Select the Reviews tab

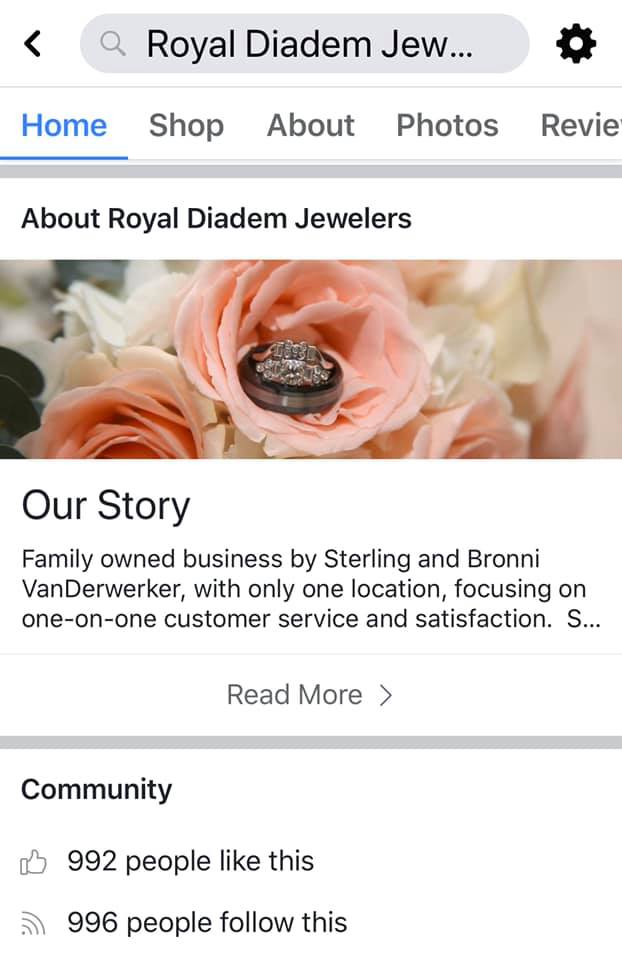[x=580, y=125]
